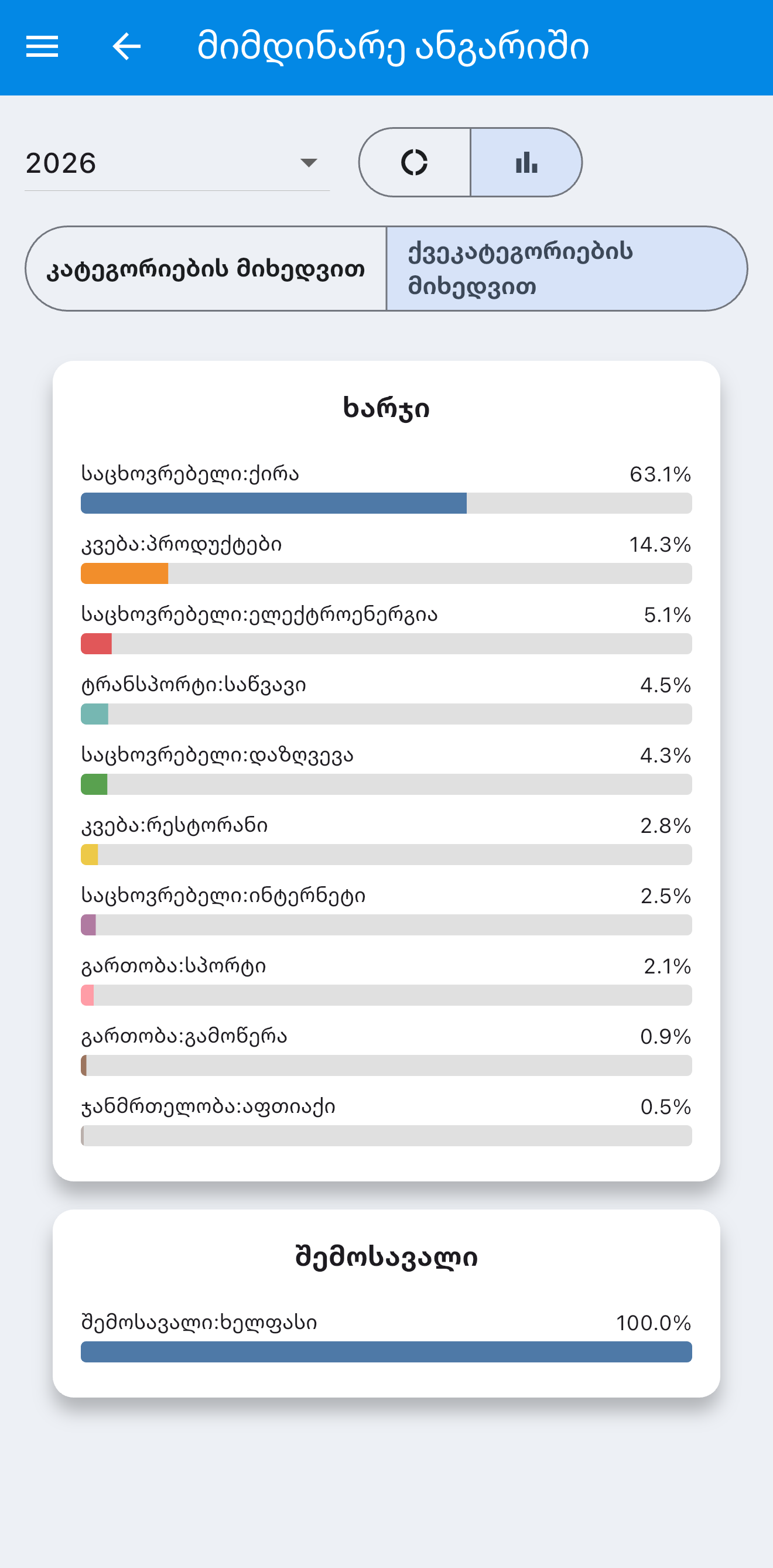773x1568 pixels.
Task: Open the hamburger drawer menu
Action: (x=42, y=47)
